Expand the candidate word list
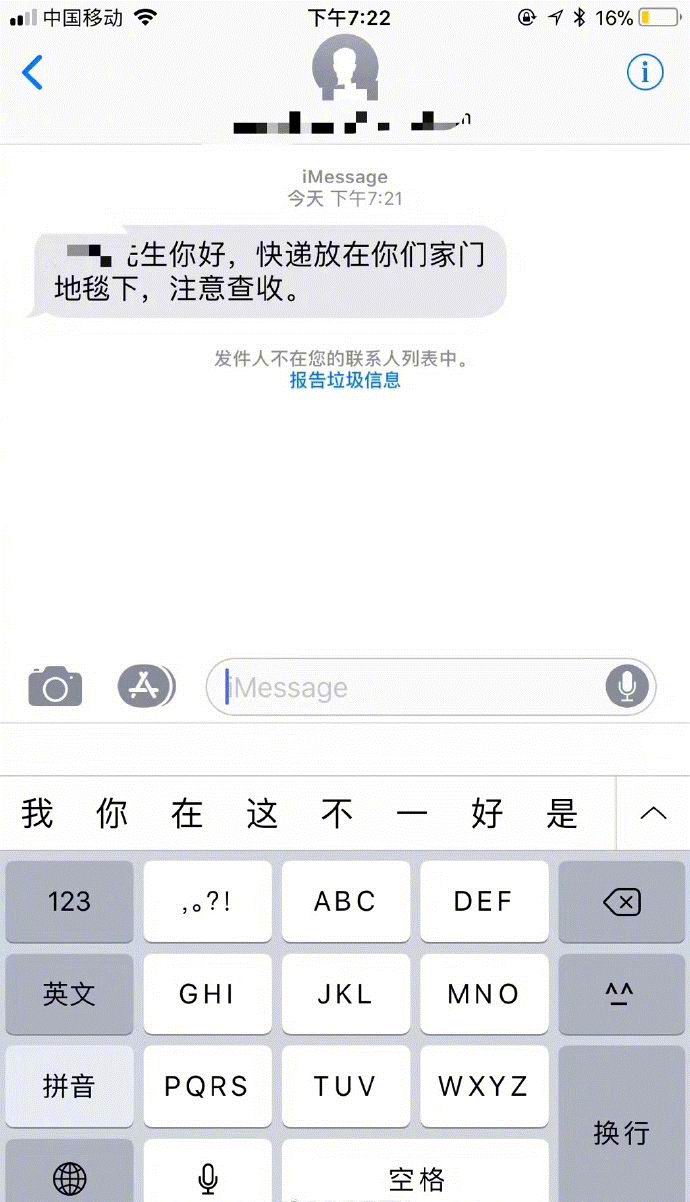Viewport: 690px width, 1202px height. [652, 813]
